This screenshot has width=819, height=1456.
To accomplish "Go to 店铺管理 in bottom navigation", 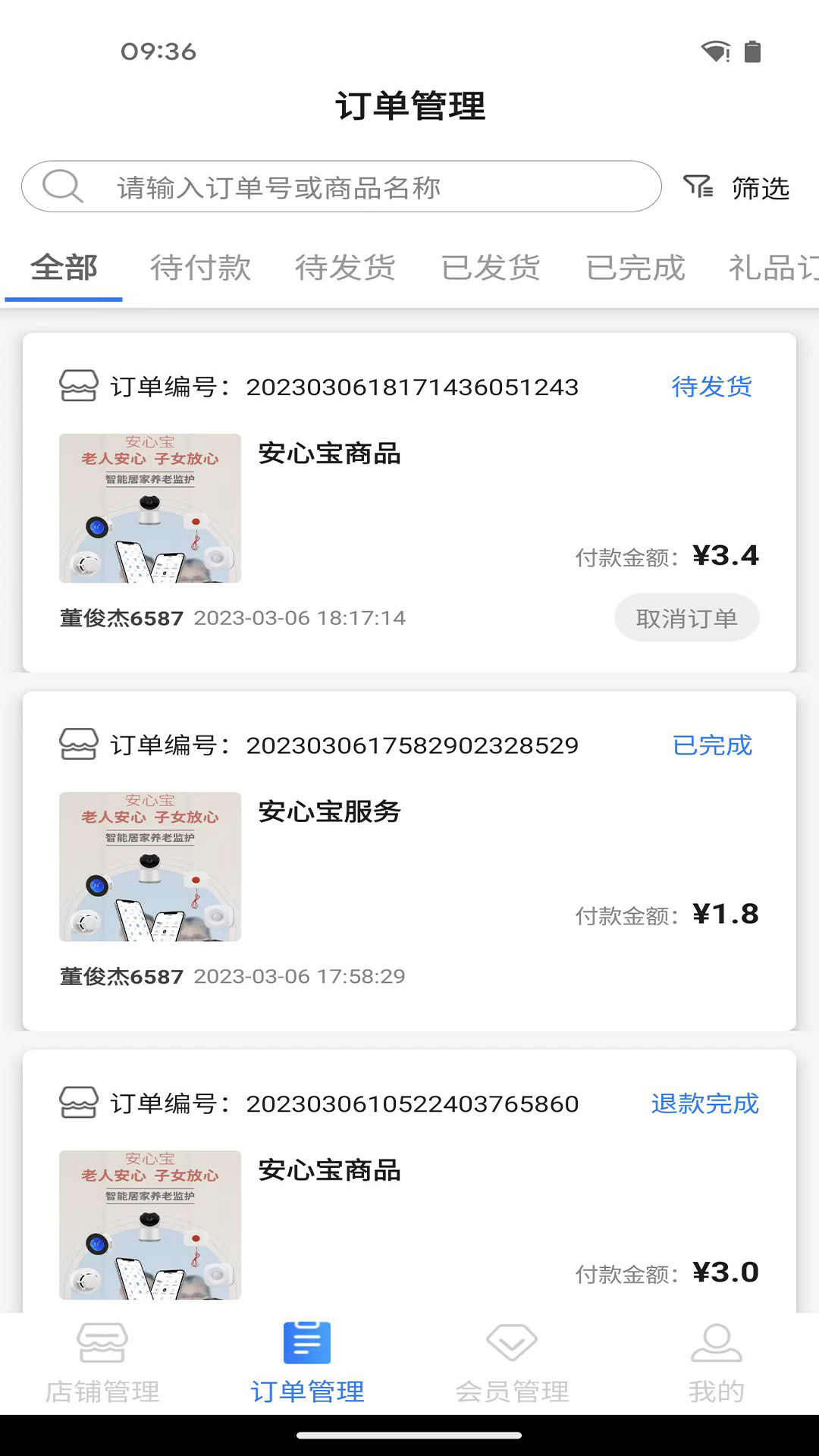I will click(x=102, y=1363).
